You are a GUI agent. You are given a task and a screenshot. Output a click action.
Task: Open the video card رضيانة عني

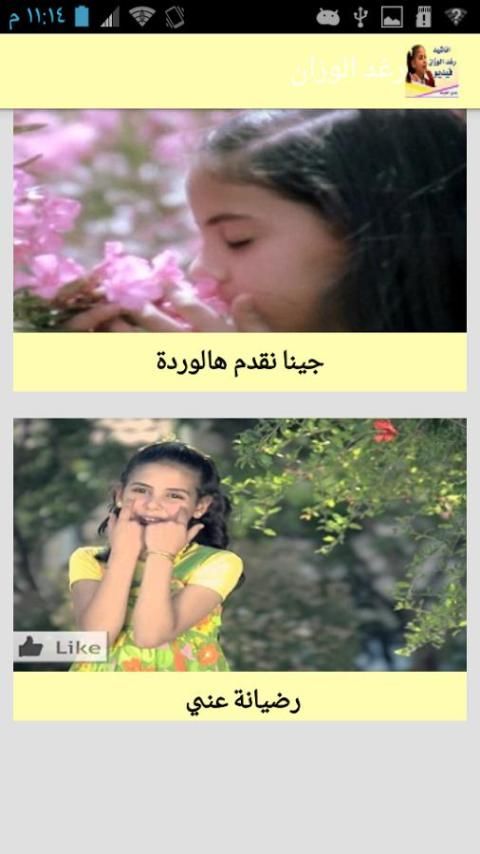(x=240, y=569)
